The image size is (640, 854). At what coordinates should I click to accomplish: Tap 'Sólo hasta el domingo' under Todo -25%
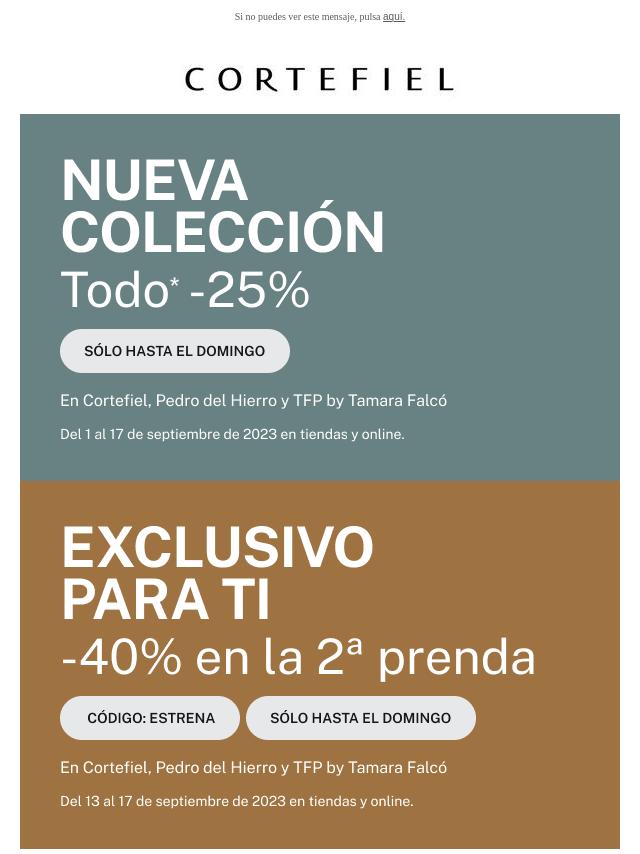175,351
